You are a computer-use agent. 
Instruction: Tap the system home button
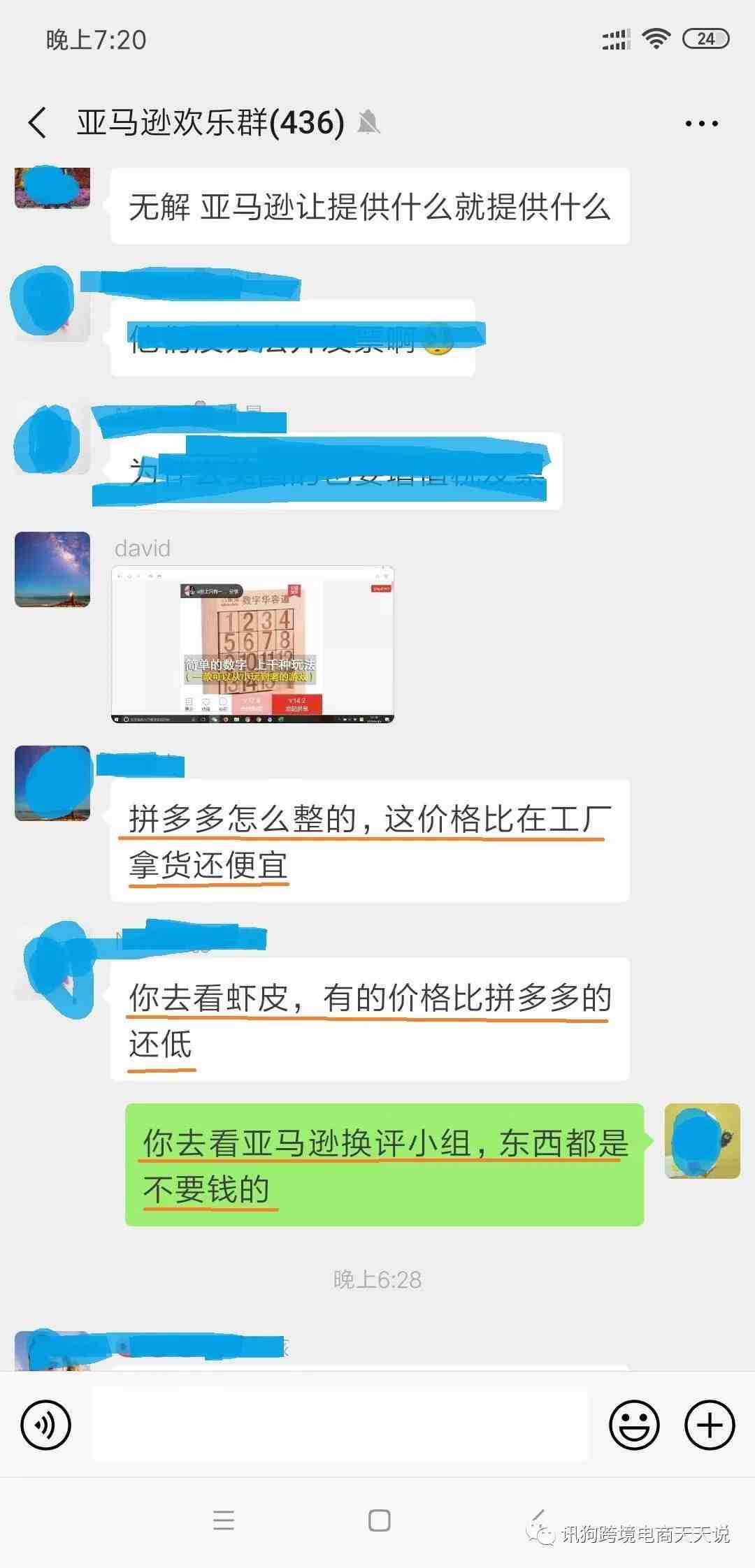[378, 1520]
